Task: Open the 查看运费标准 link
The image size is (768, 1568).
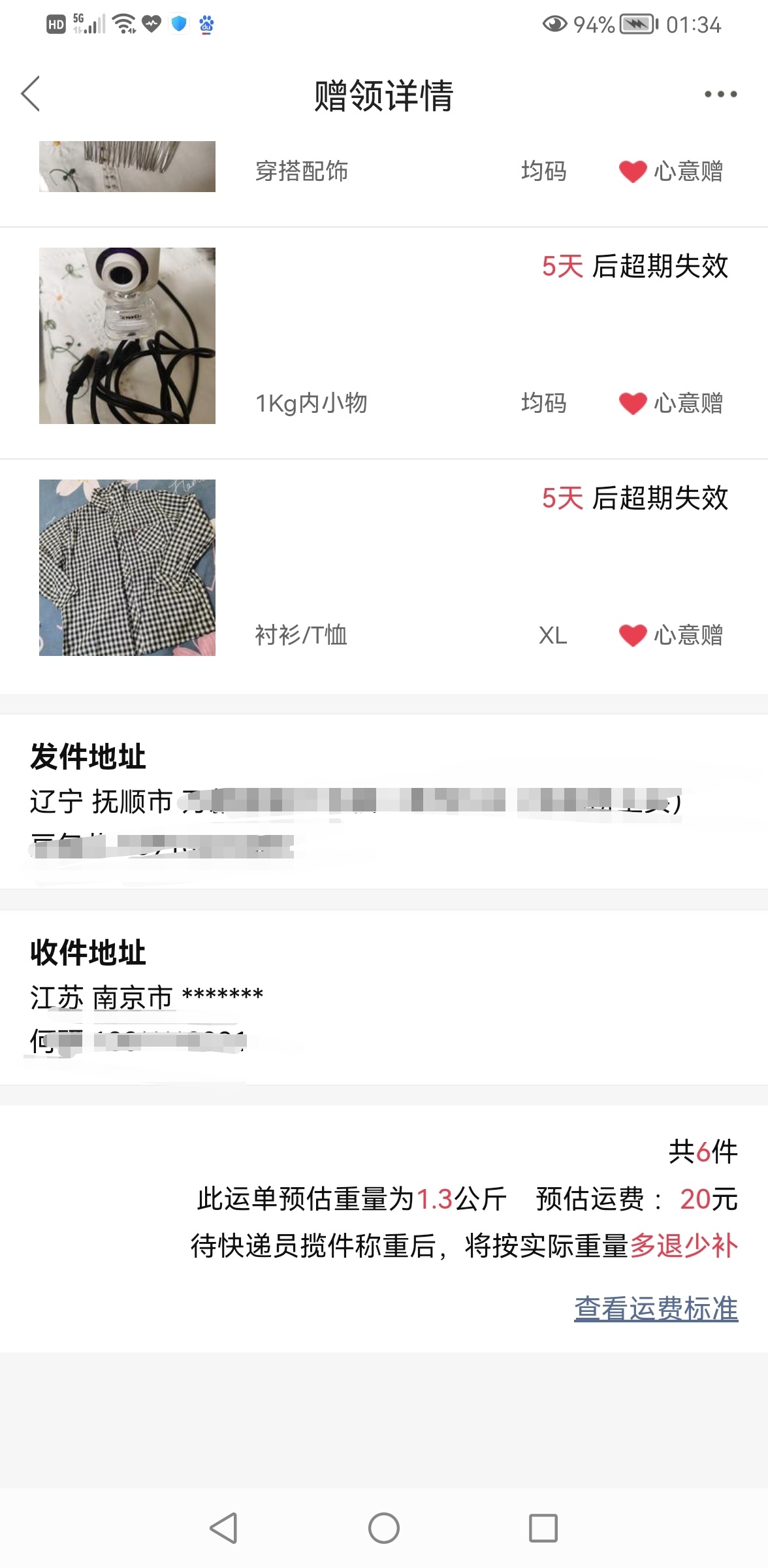Action: (x=656, y=1309)
